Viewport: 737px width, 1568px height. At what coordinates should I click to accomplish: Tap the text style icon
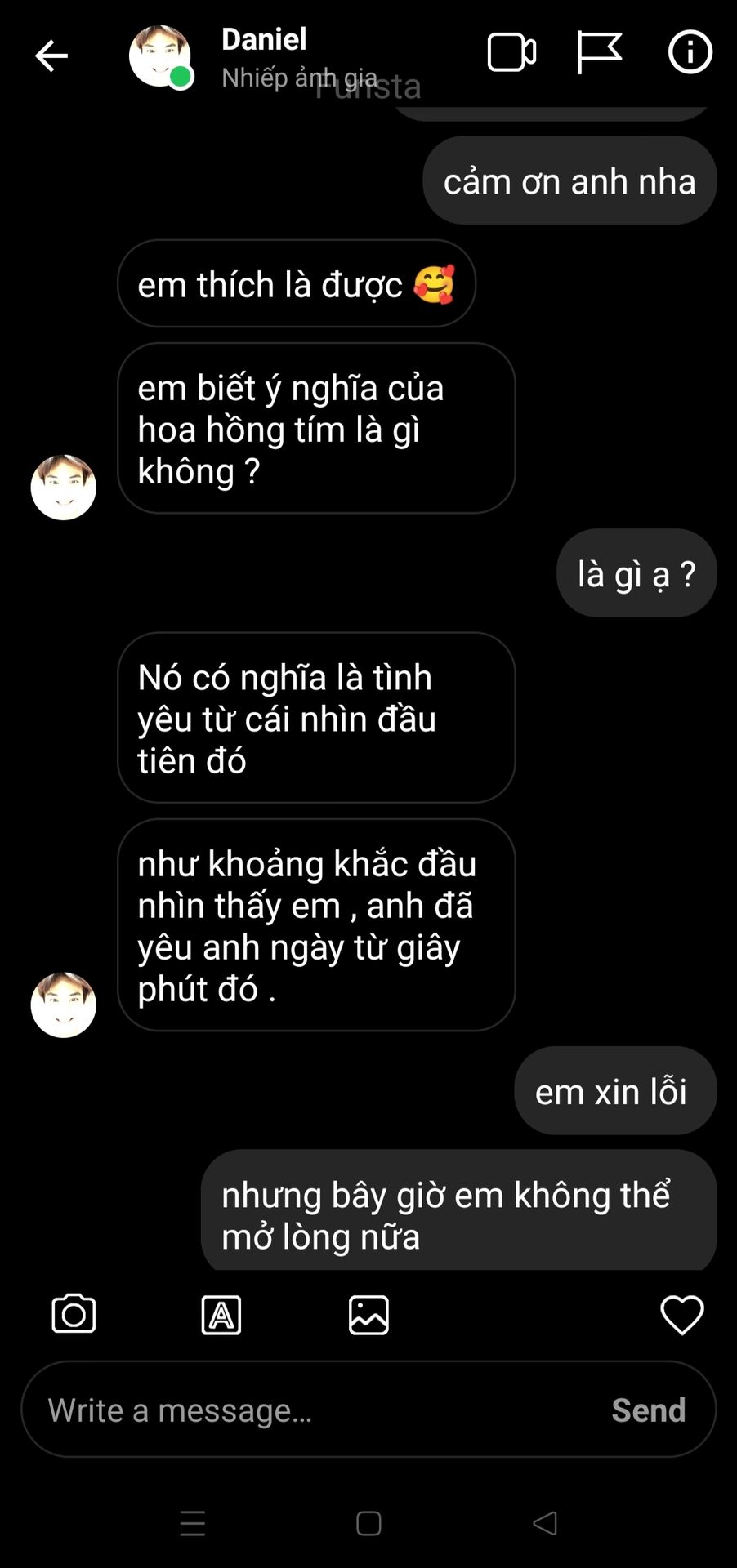tap(221, 1315)
